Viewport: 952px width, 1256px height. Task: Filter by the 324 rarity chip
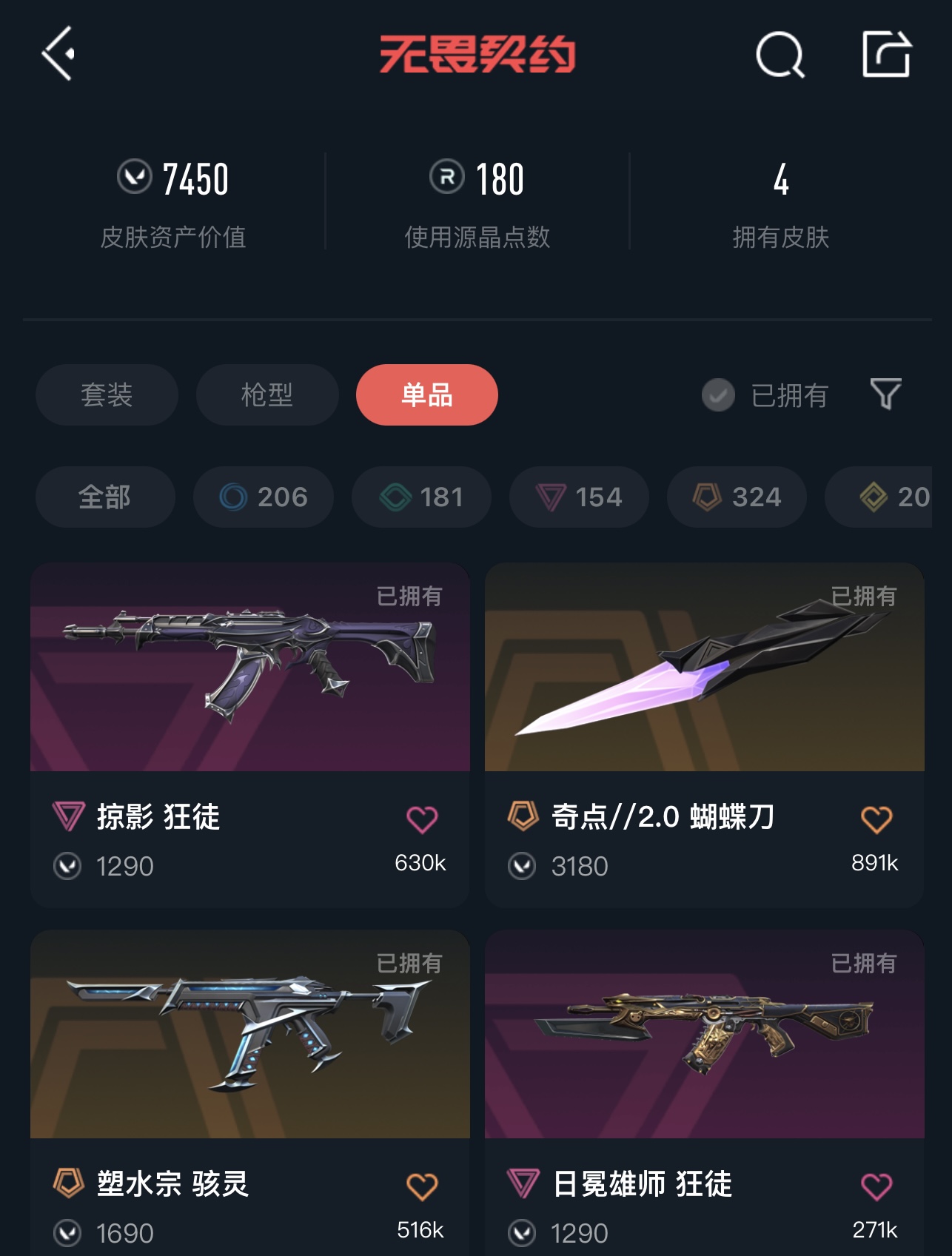737,497
